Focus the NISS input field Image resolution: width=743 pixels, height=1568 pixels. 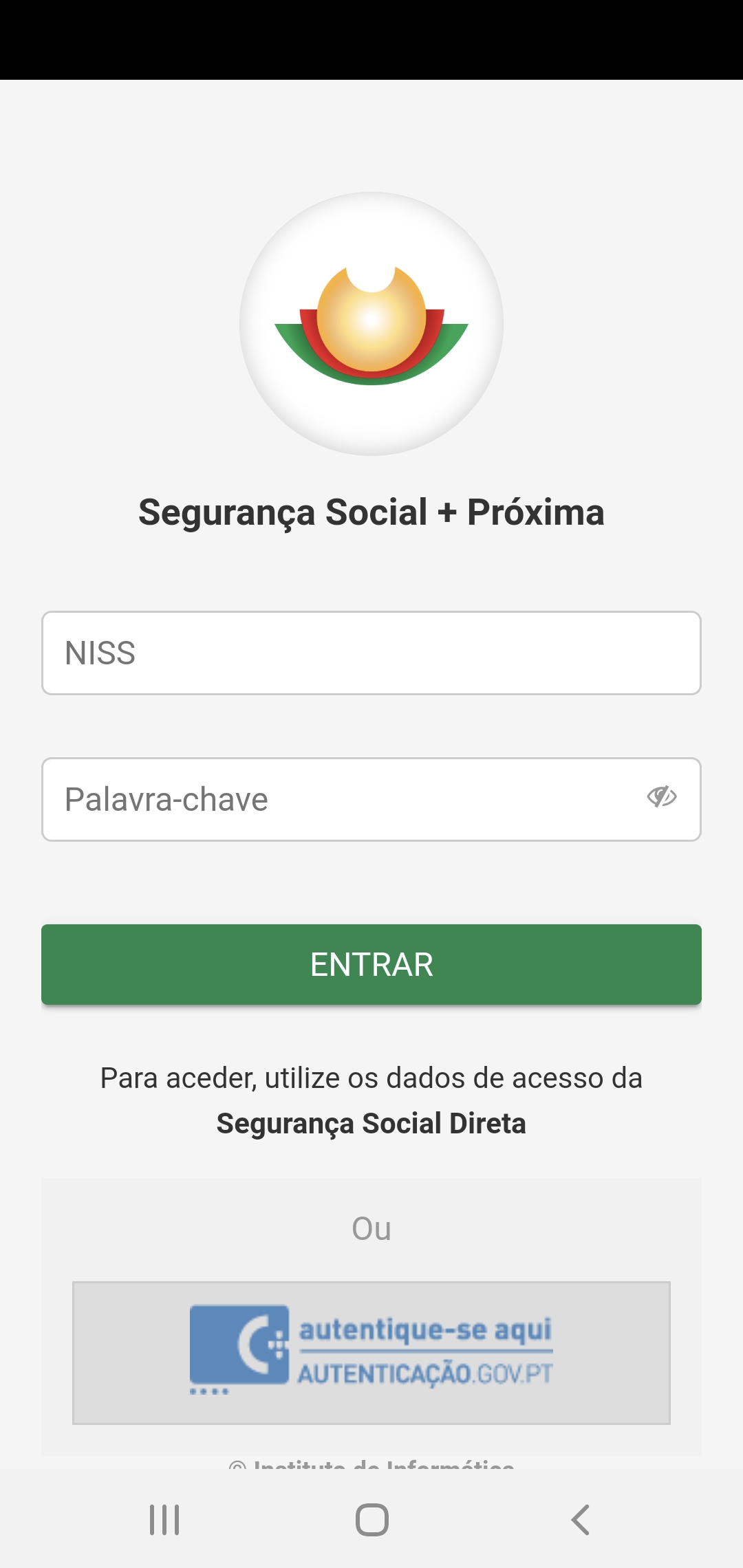(x=371, y=653)
